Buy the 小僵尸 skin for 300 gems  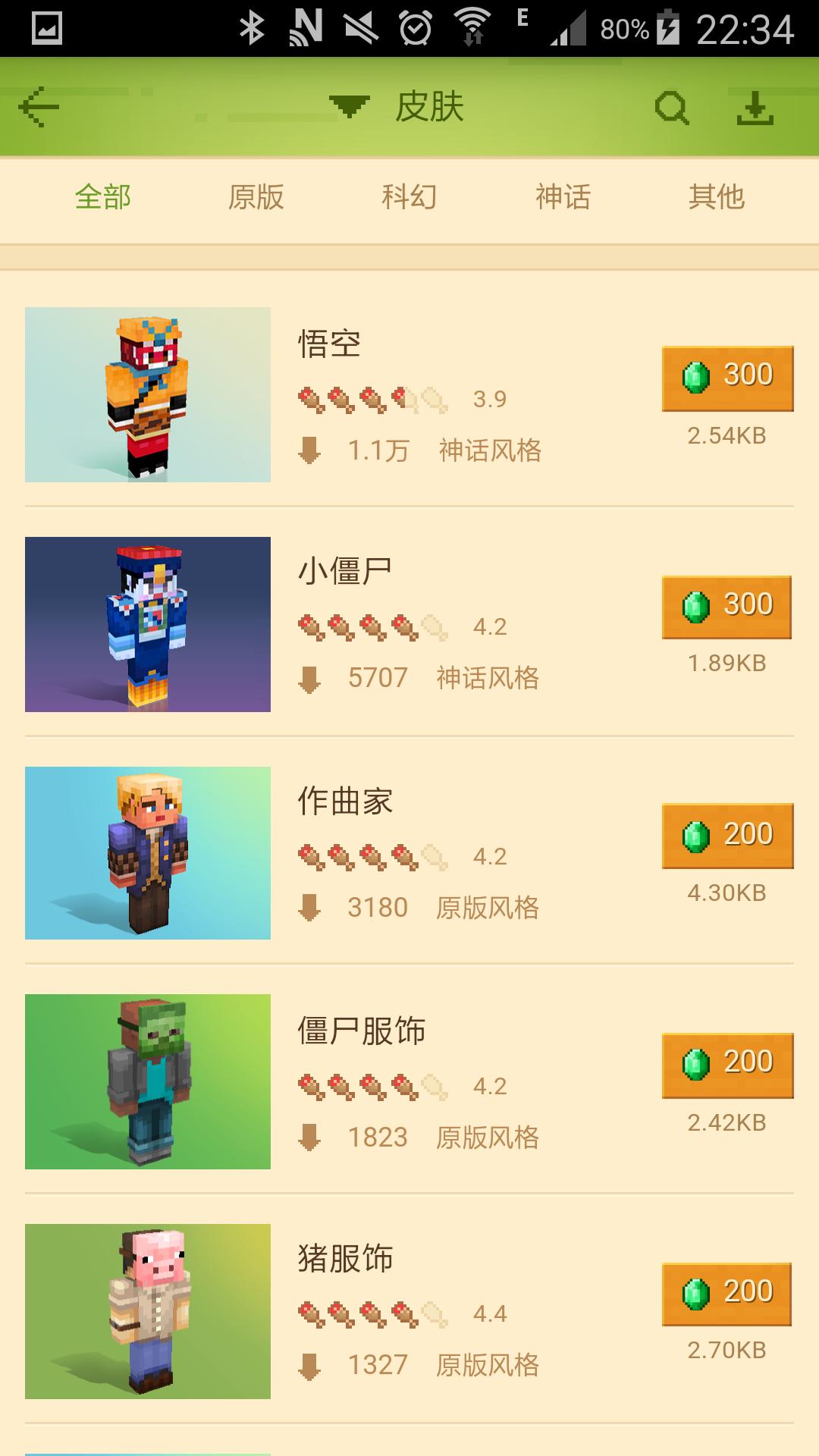[x=726, y=607]
